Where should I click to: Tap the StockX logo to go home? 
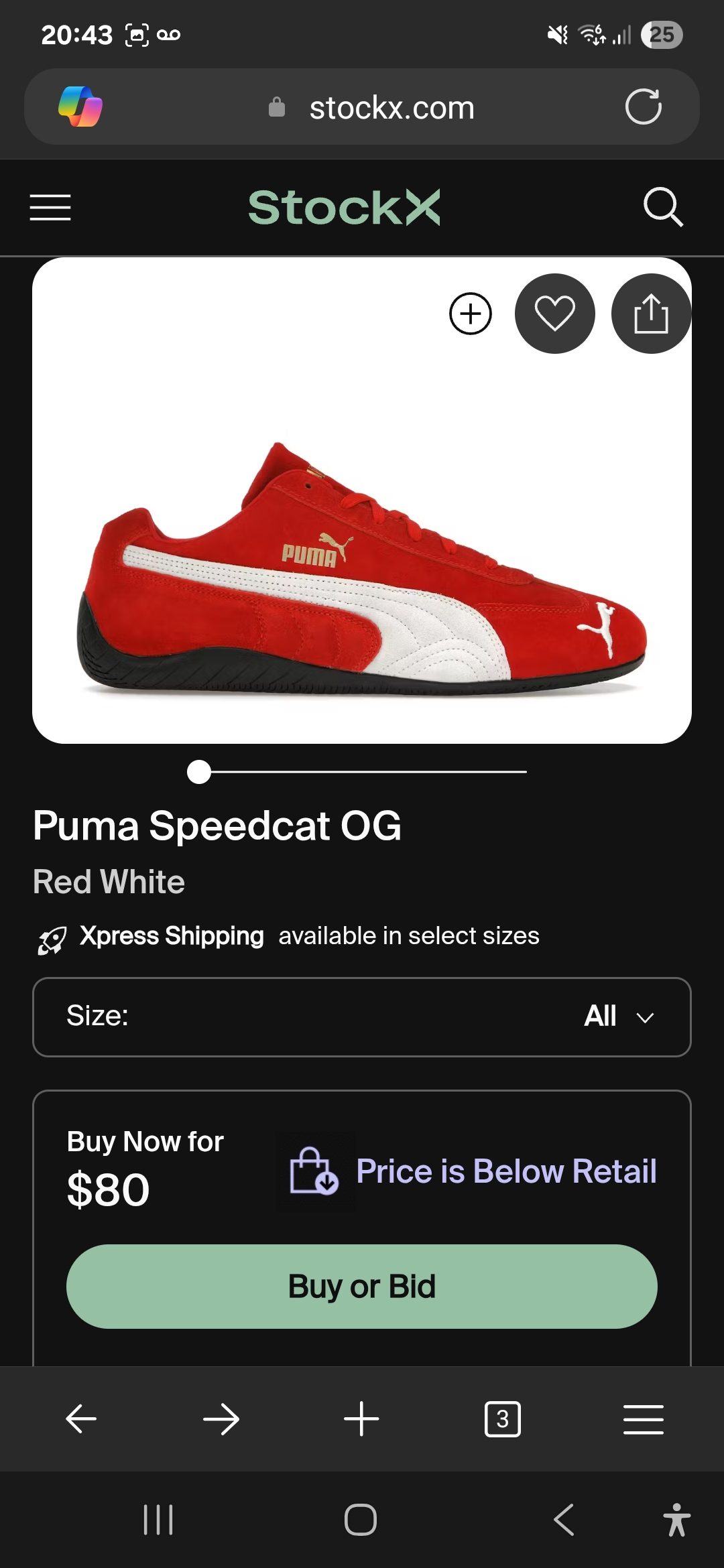pyautogui.click(x=344, y=207)
